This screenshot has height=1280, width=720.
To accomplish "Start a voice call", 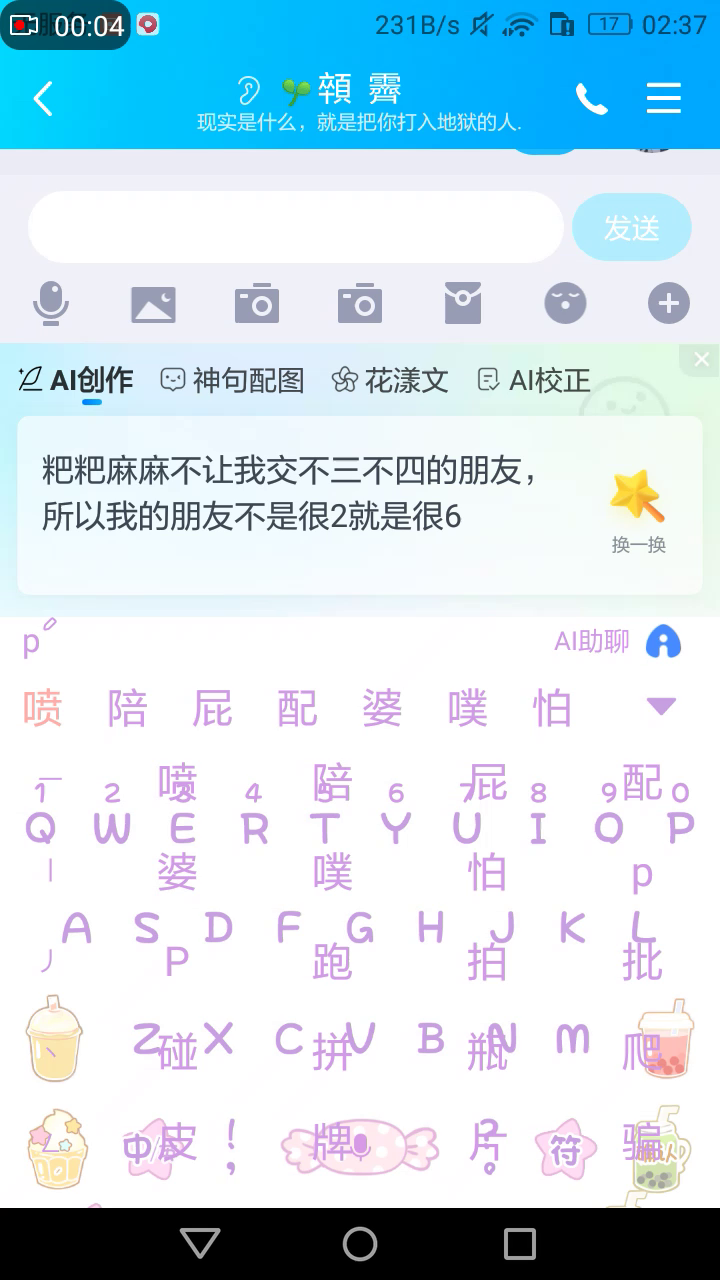I will [591, 99].
